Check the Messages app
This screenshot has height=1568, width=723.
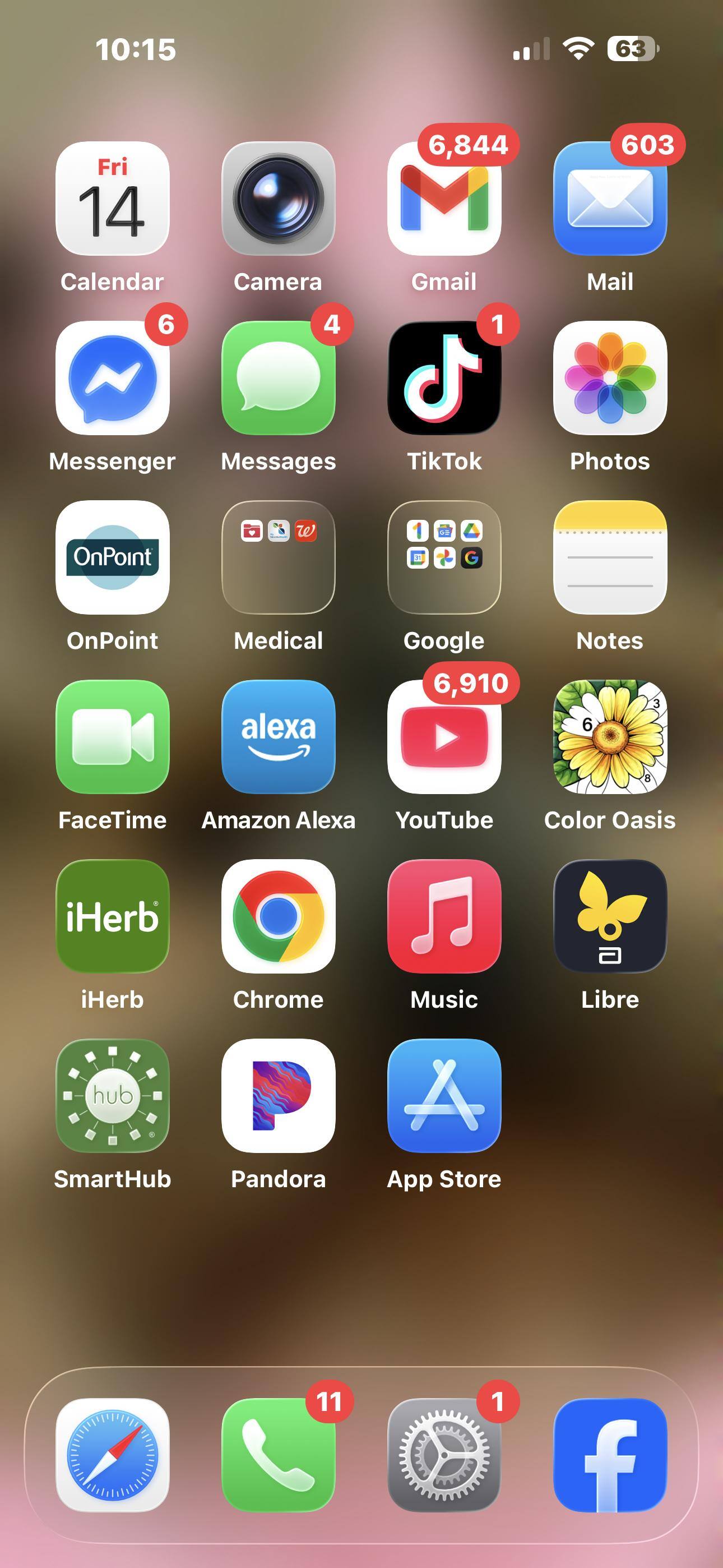pyautogui.click(x=278, y=377)
